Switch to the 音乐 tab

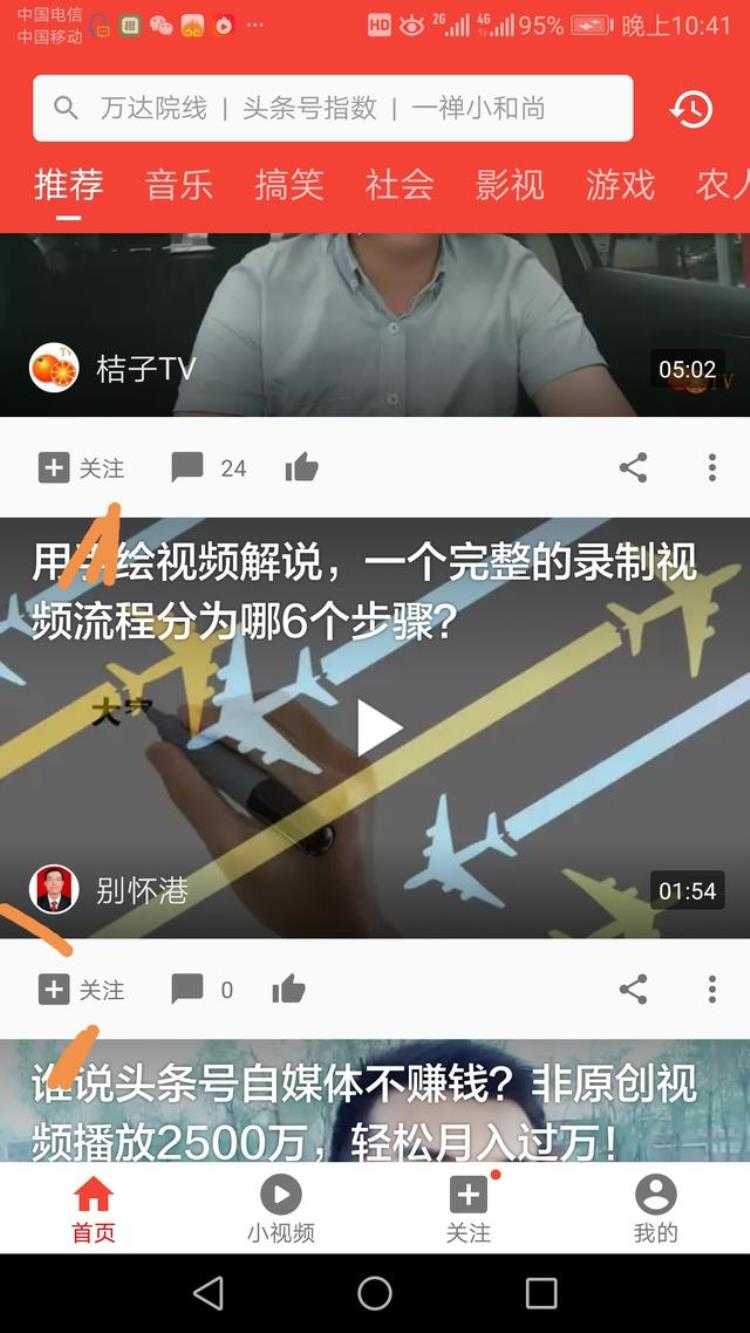coord(179,185)
